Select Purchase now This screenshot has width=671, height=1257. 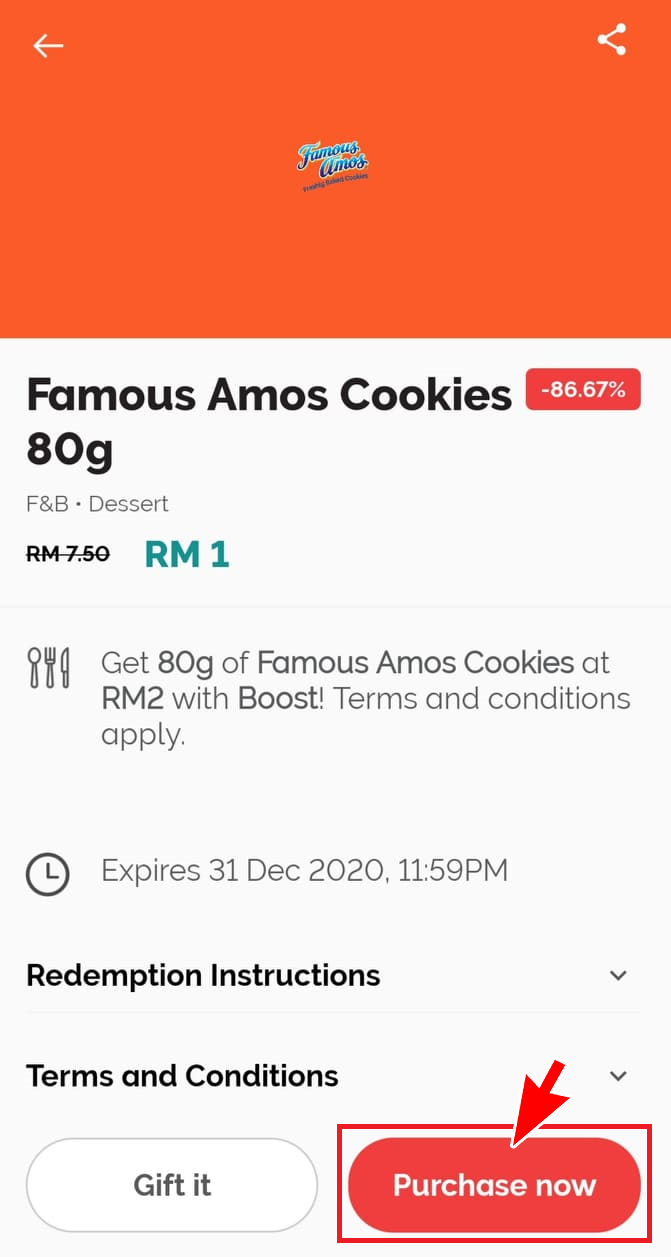494,1185
